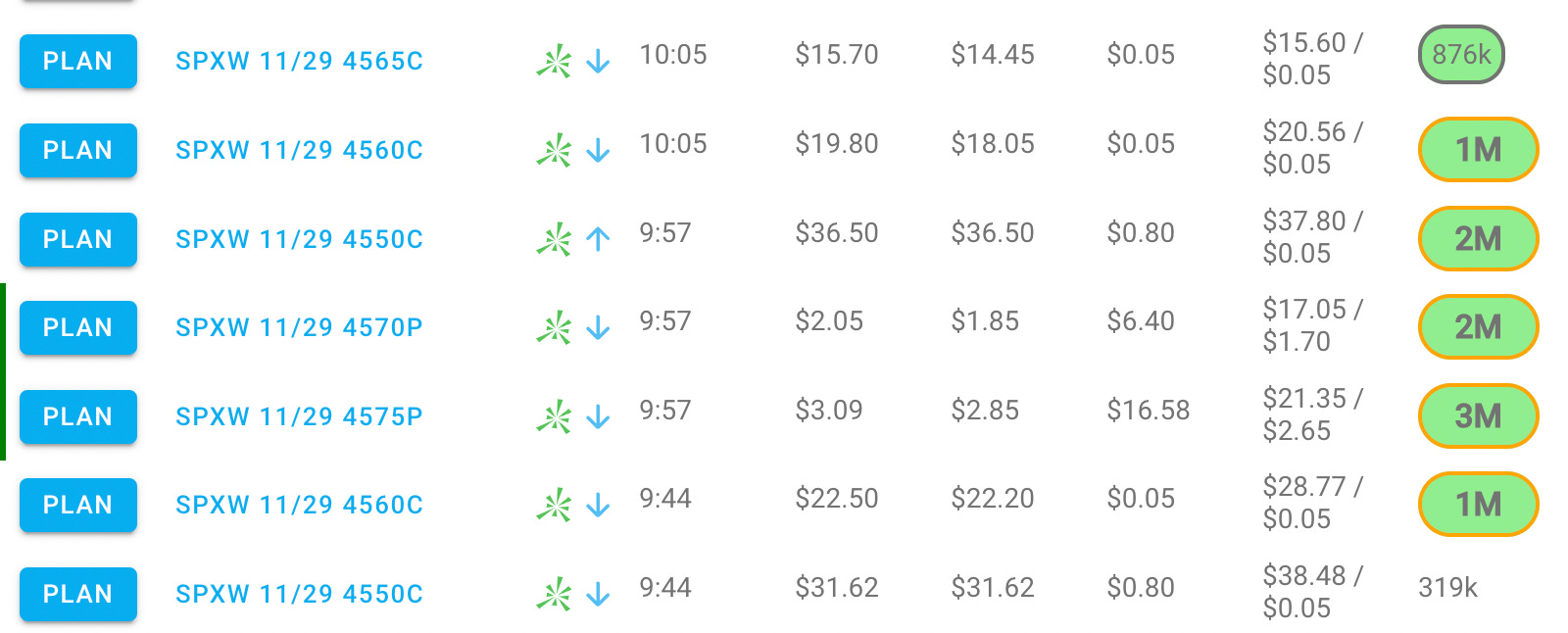View the SPXW 11/29 4570P contract
This screenshot has height=633, width=1568.
pyautogui.click(x=299, y=327)
